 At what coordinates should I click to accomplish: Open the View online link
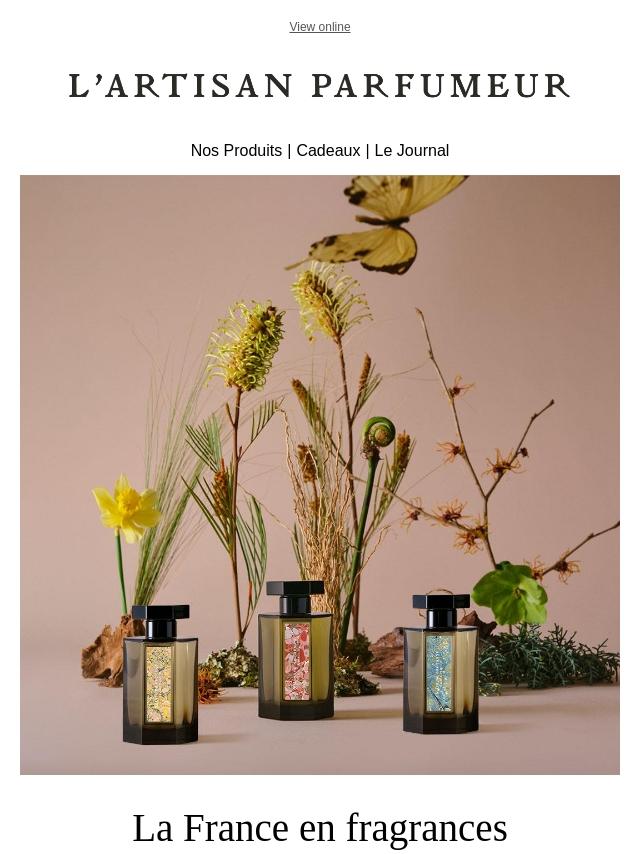pyautogui.click(x=319, y=27)
